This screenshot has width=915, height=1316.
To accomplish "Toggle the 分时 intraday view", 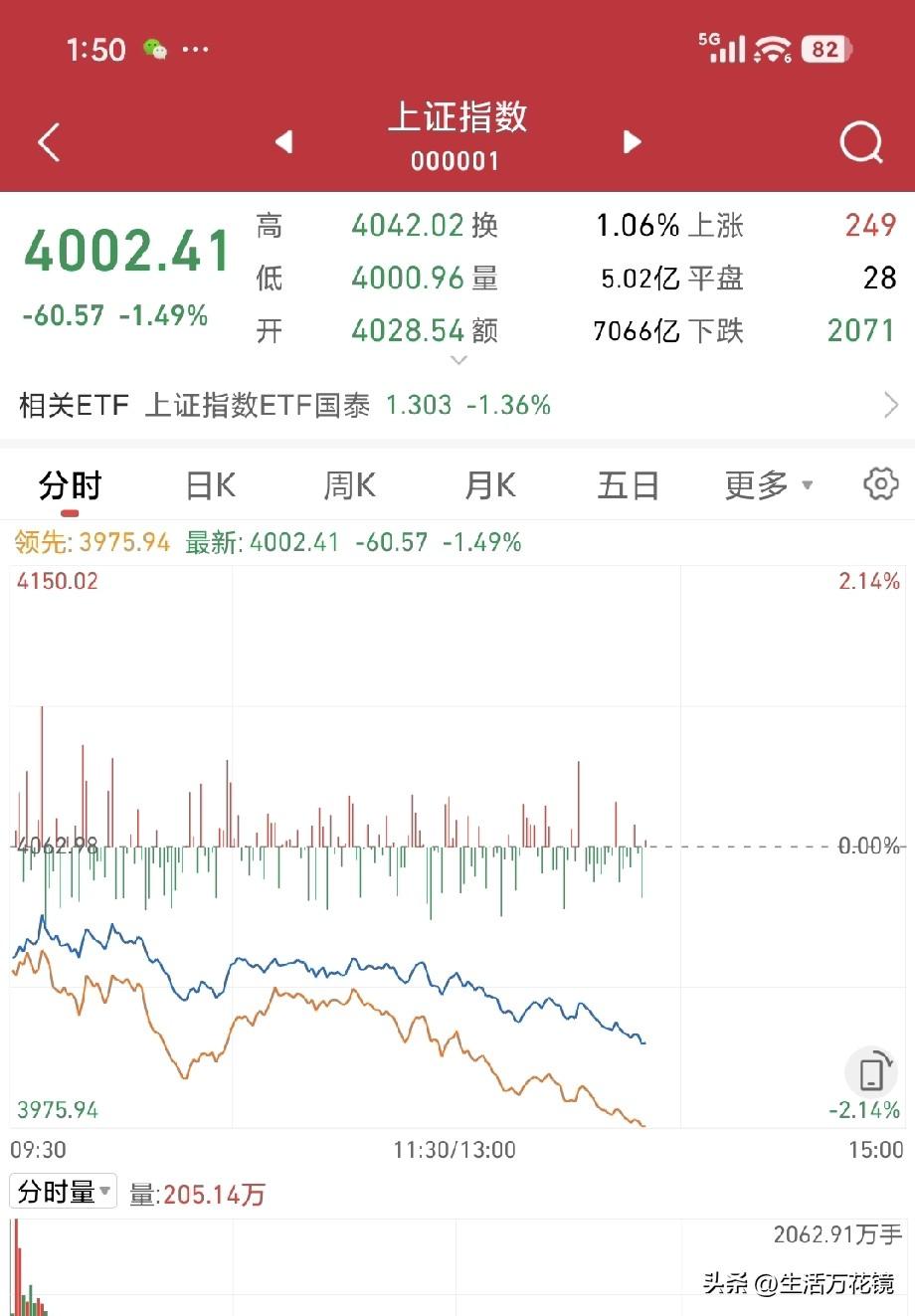I will tap(68, 483).
